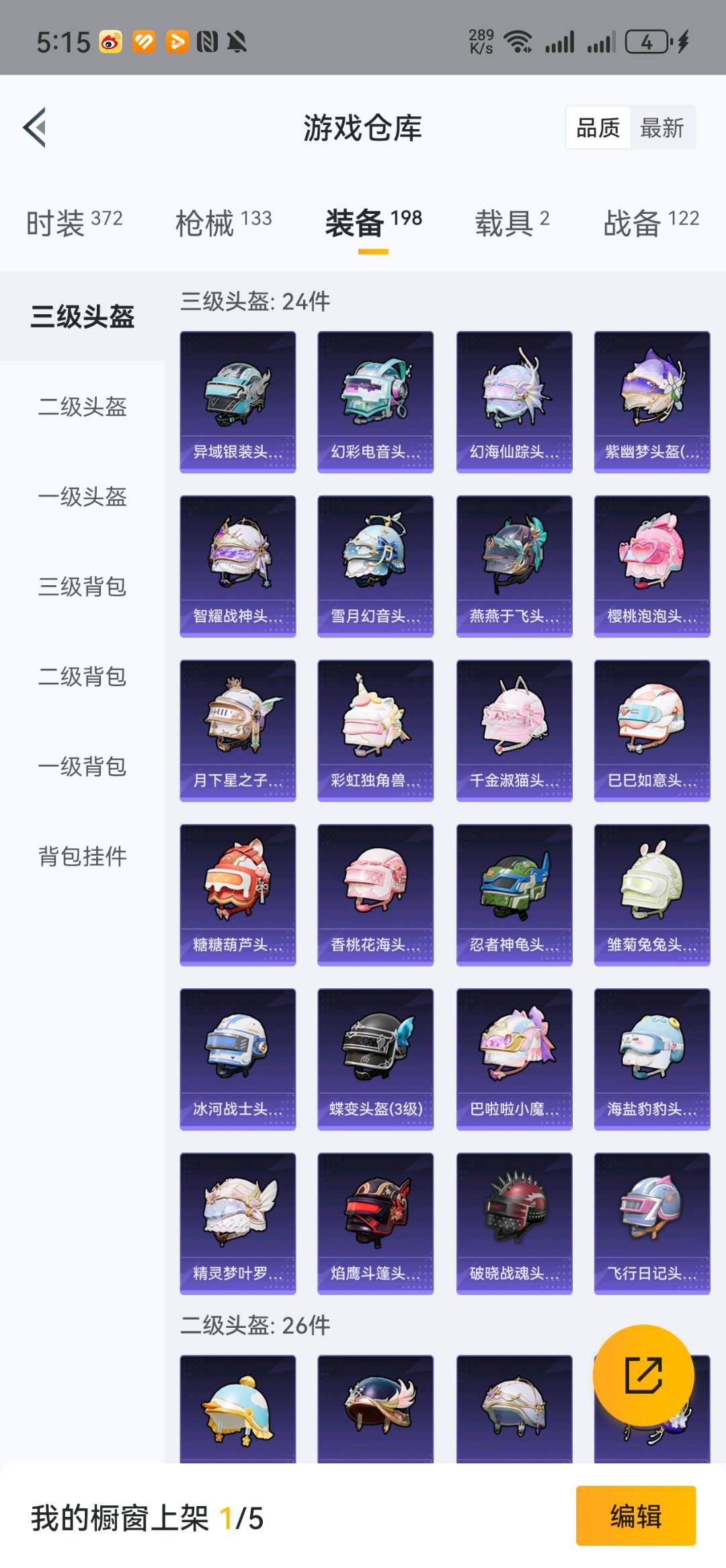Viewport: 726px width, 1568px height.
Task: Tap the 编辑 button
Action: tap(635, 1516)
